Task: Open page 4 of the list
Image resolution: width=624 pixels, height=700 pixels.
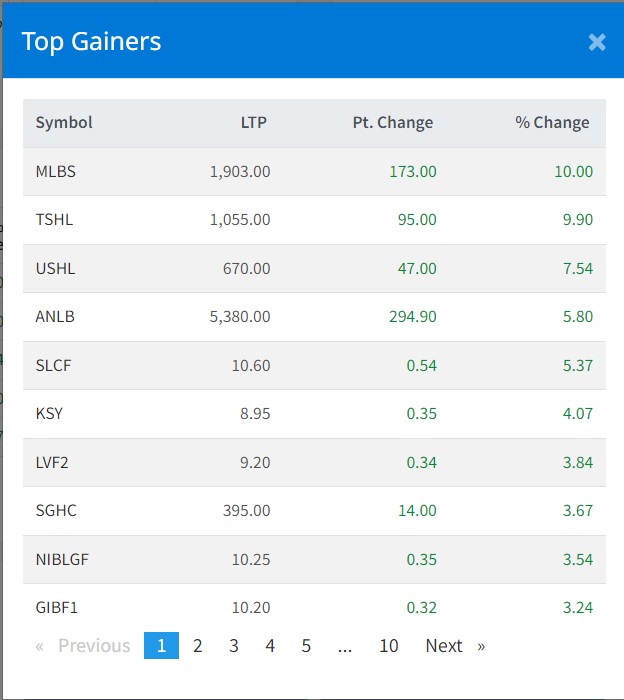Action: click(270, 646)
